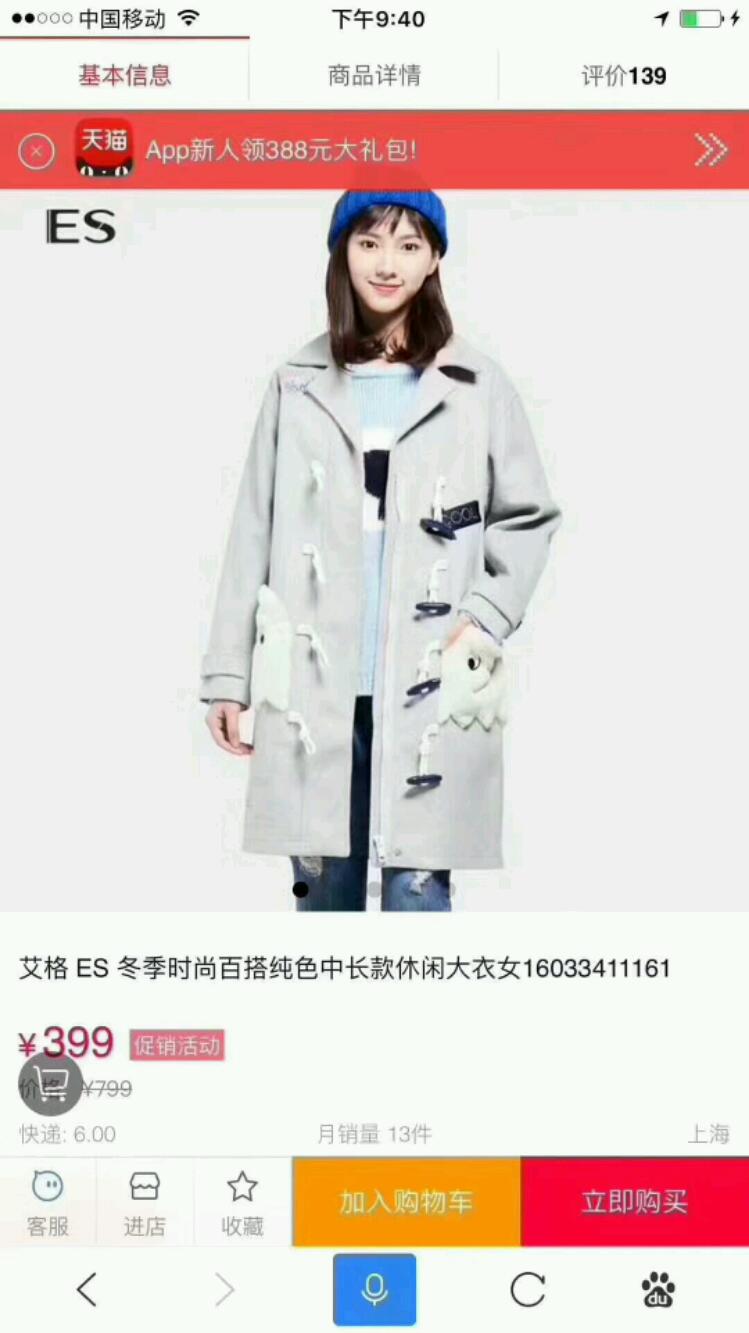Buy now with 立即购买
Screen dimensions: 749x1333
[x=635, y=1202]
